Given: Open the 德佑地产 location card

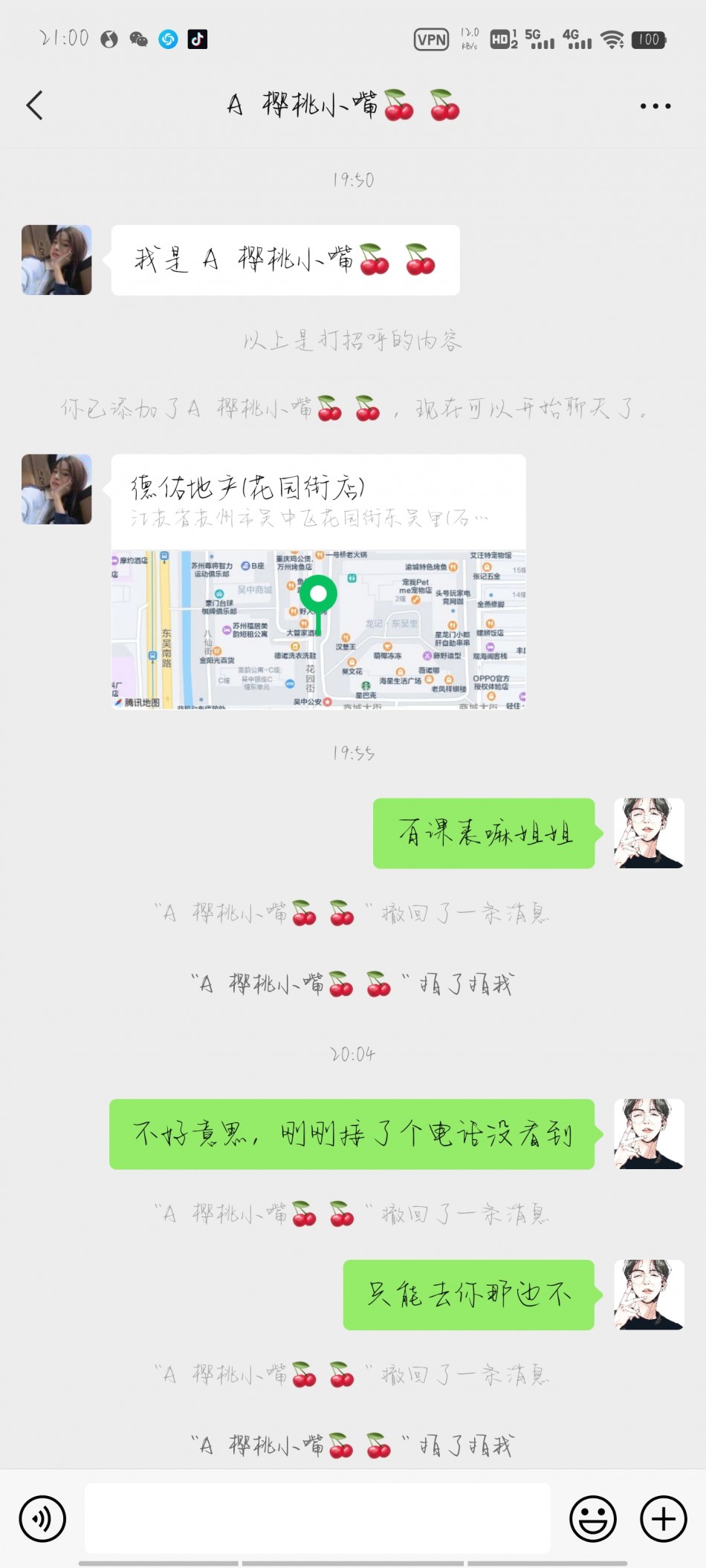Looking at the screenshot, I should (x=318, y=581).
